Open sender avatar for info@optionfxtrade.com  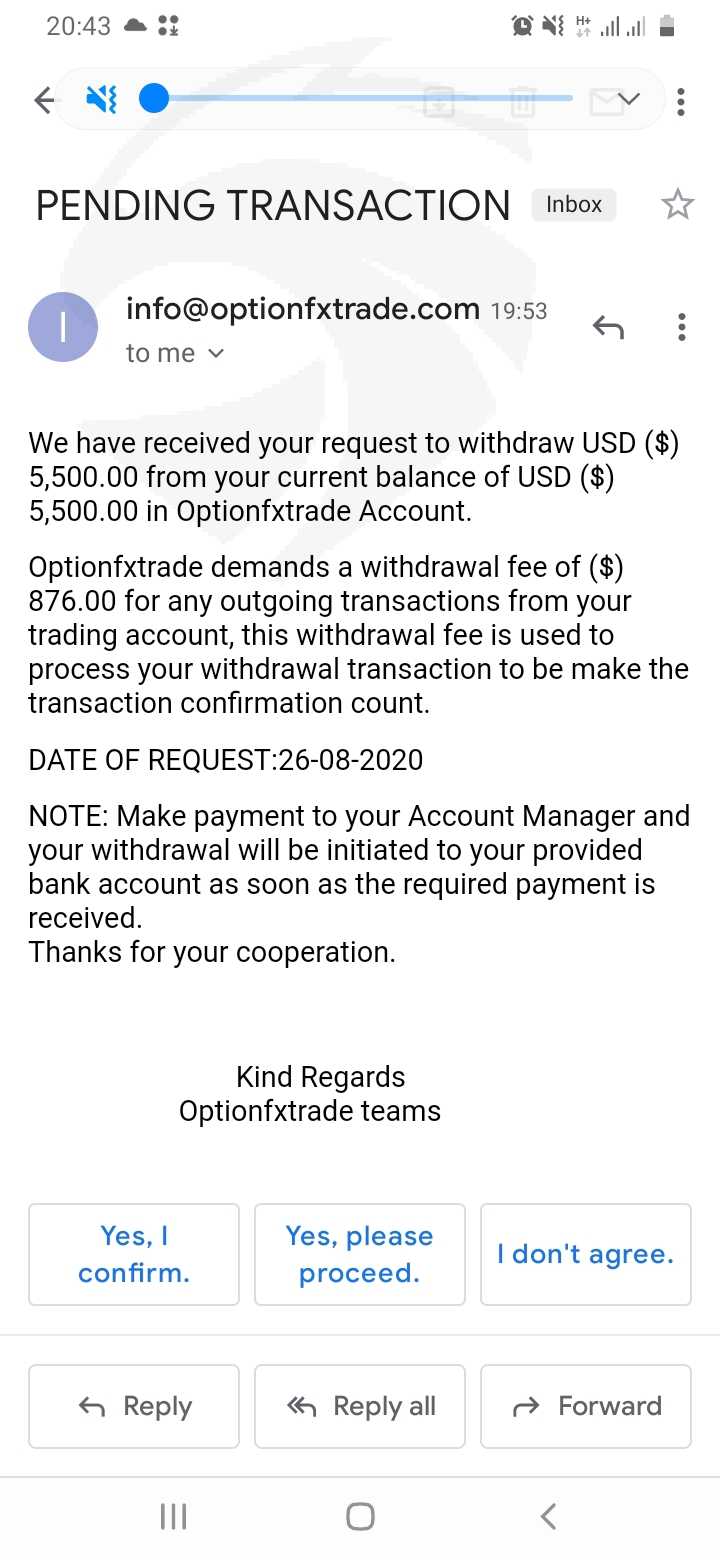click(63, 327)
